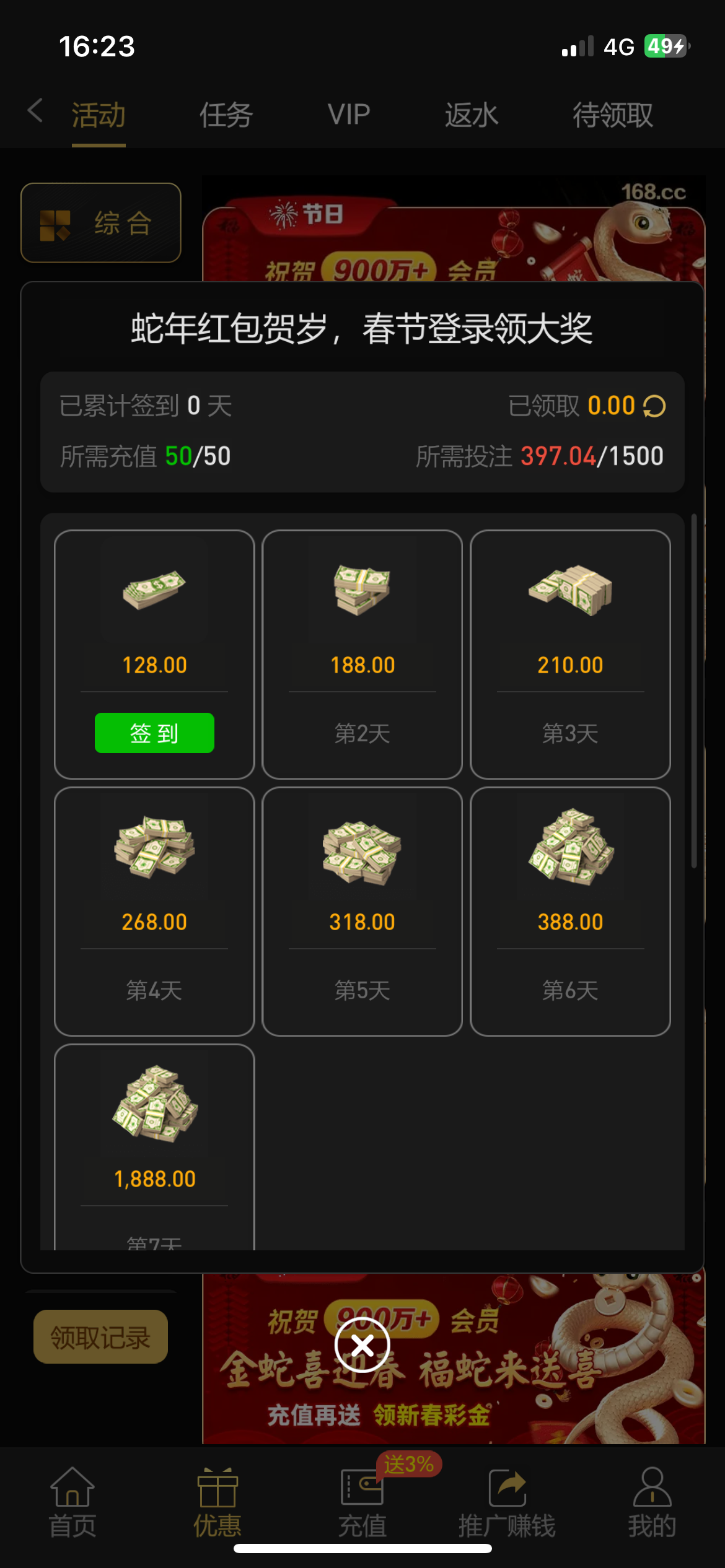Viewport: 725px width, 1568px height.
Task: Select the 活动 tab
Action: [99, 115]
